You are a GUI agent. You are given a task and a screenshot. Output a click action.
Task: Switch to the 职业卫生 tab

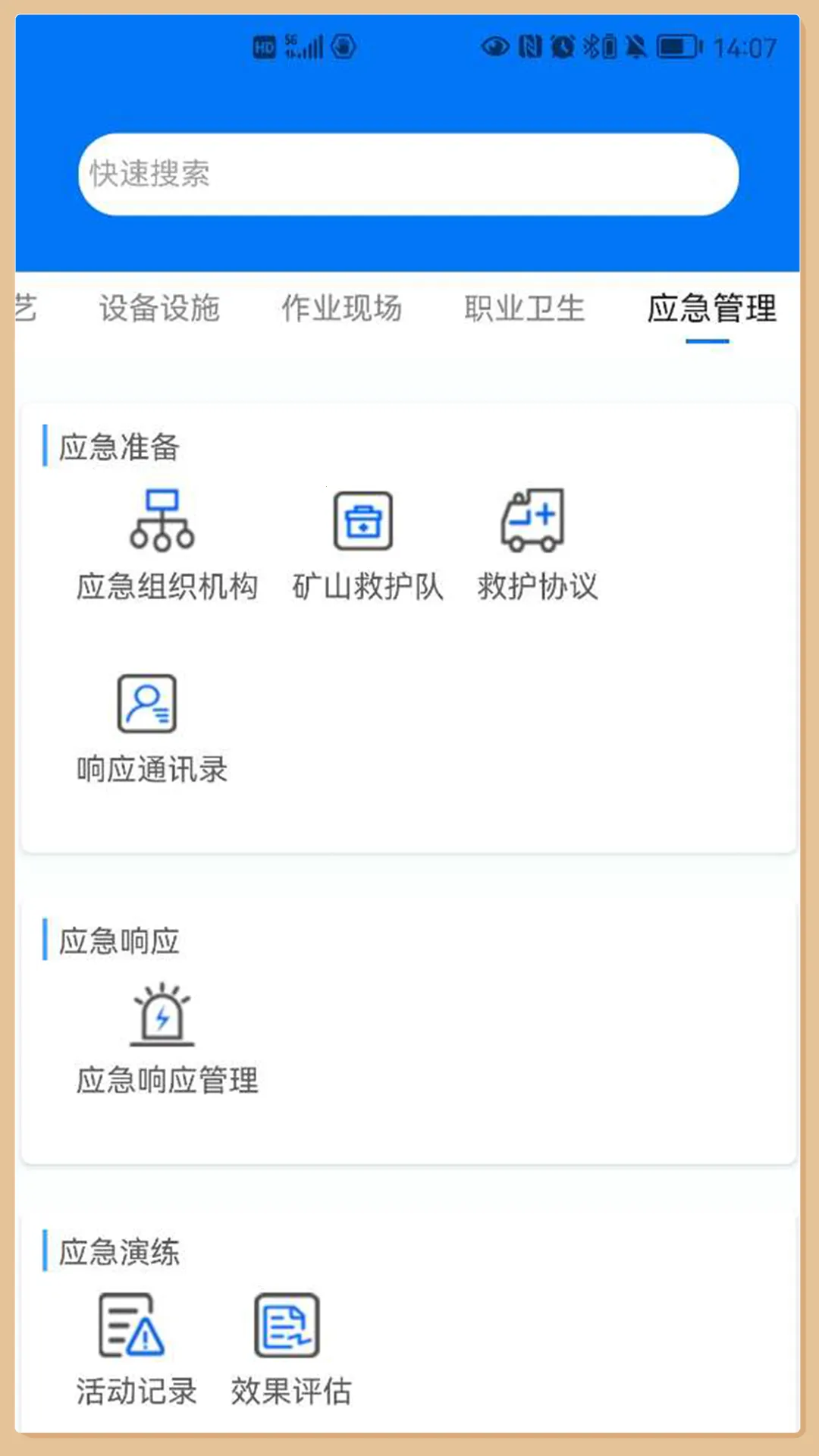coord(524,309)
